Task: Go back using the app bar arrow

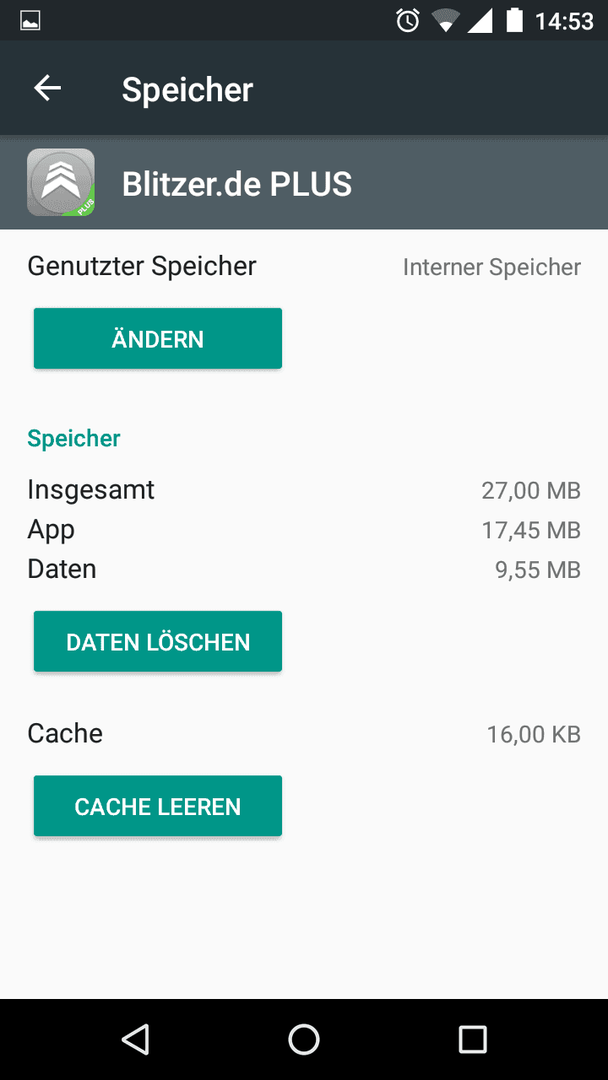Action: pos(48,88)
